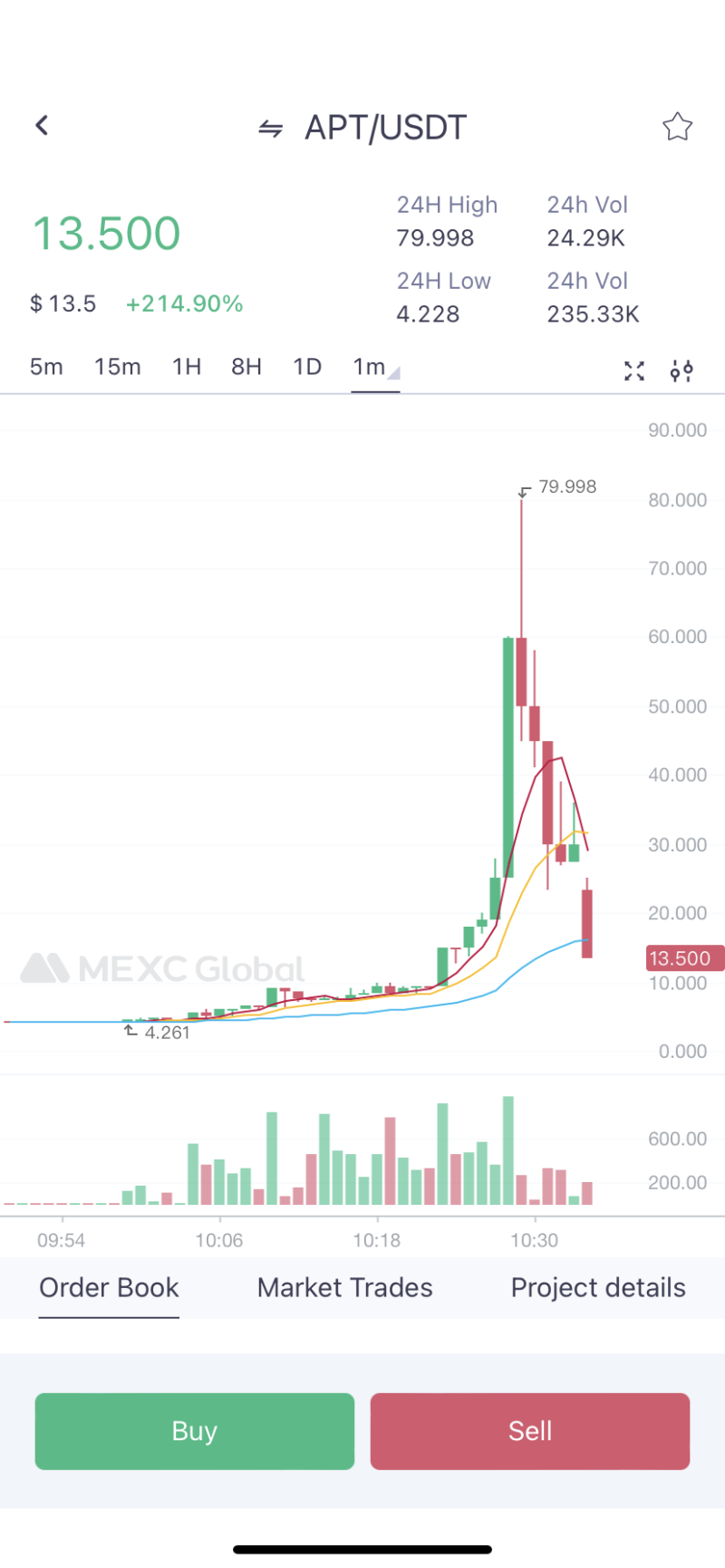The width and height of the screenshot is (725, 1568).
Task: Open the chart indicator settings
Action: [681, 370]
